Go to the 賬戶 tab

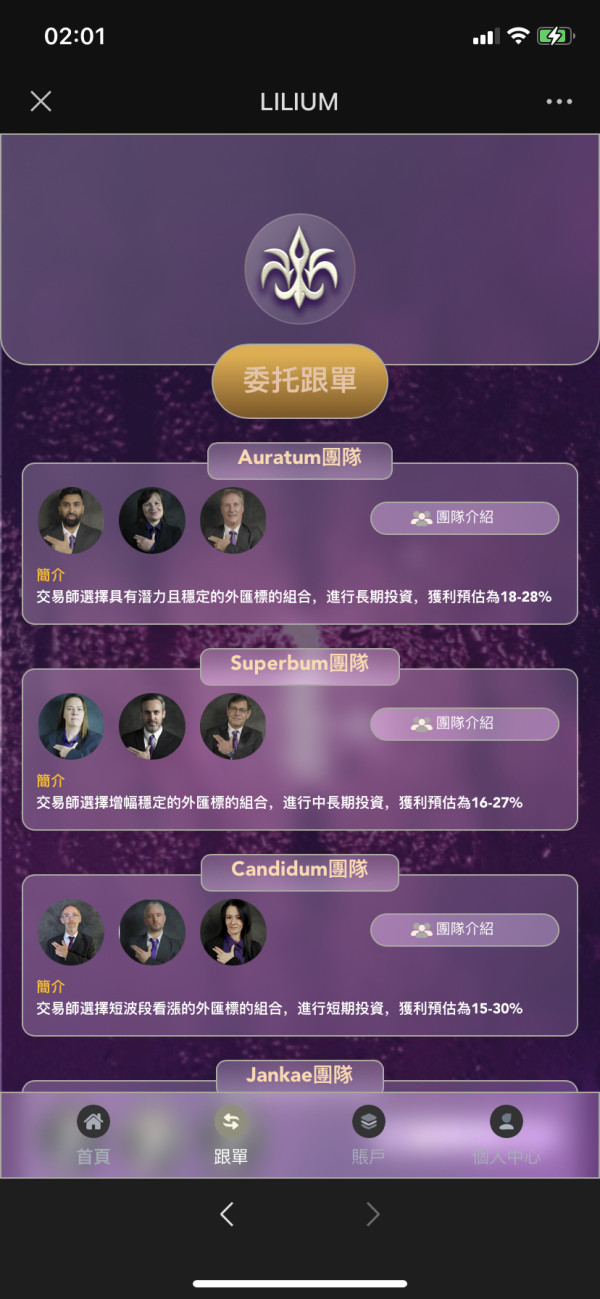tap(368, 1137)
